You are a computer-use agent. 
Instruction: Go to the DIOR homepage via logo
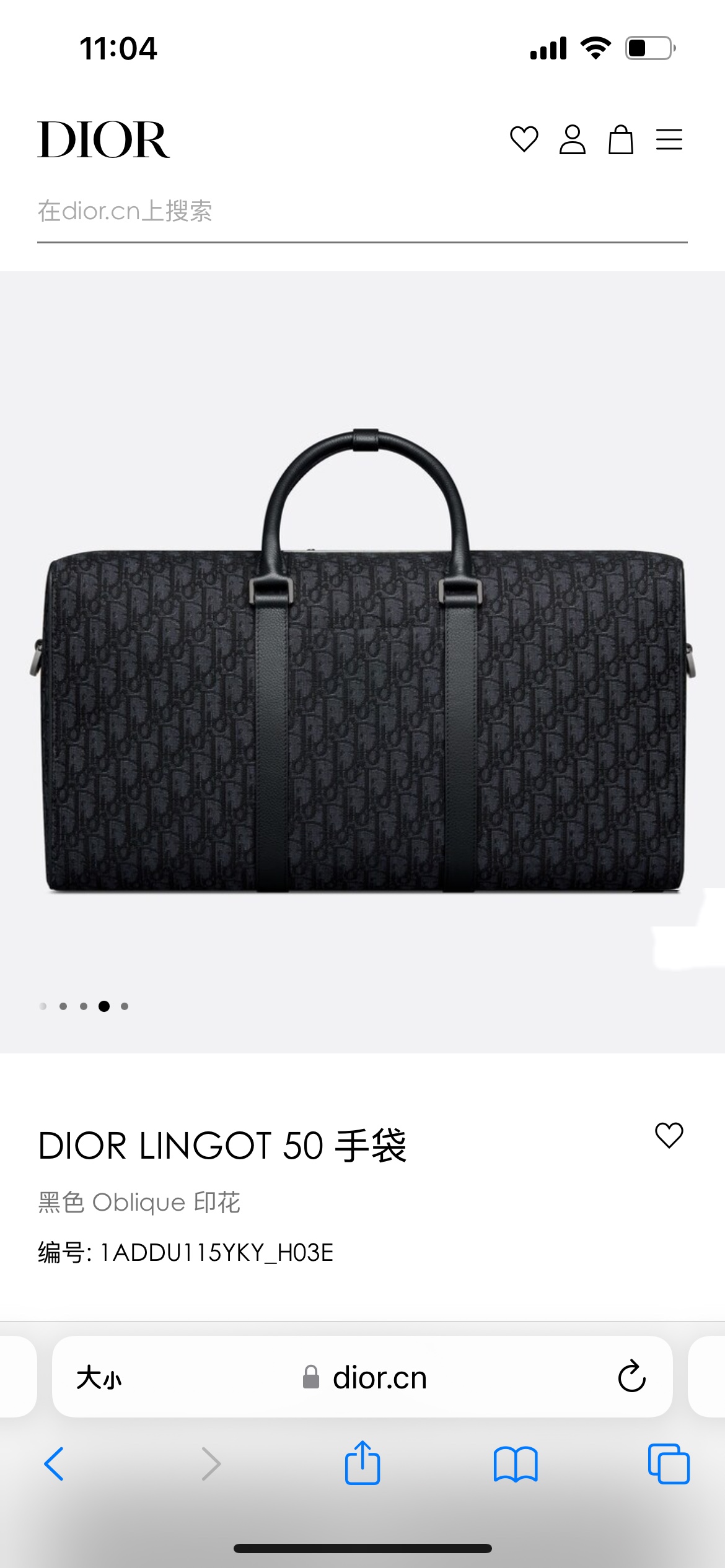tap(103, 139)
